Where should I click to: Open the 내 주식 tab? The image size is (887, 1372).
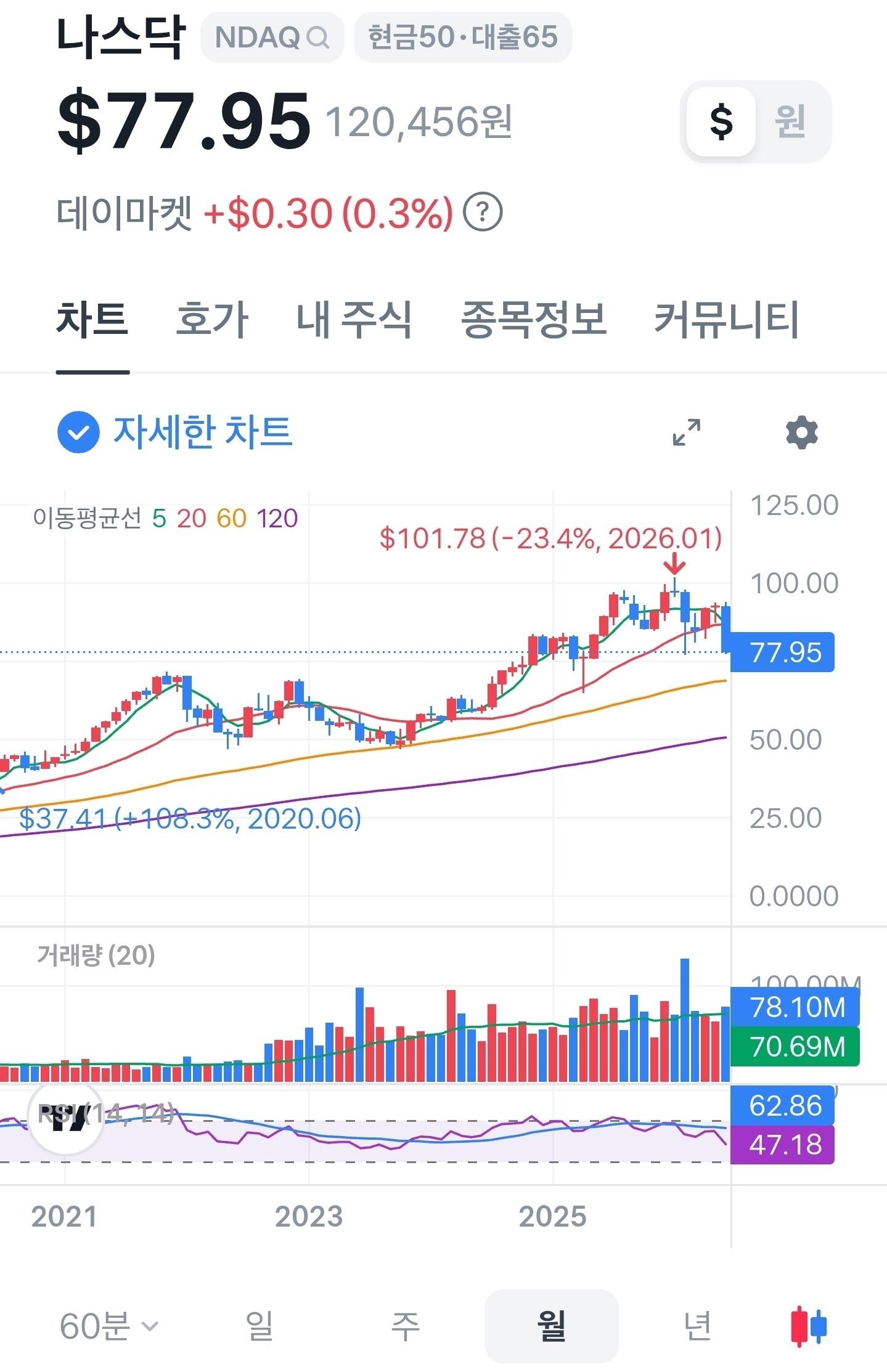click(x=354, y=320)
